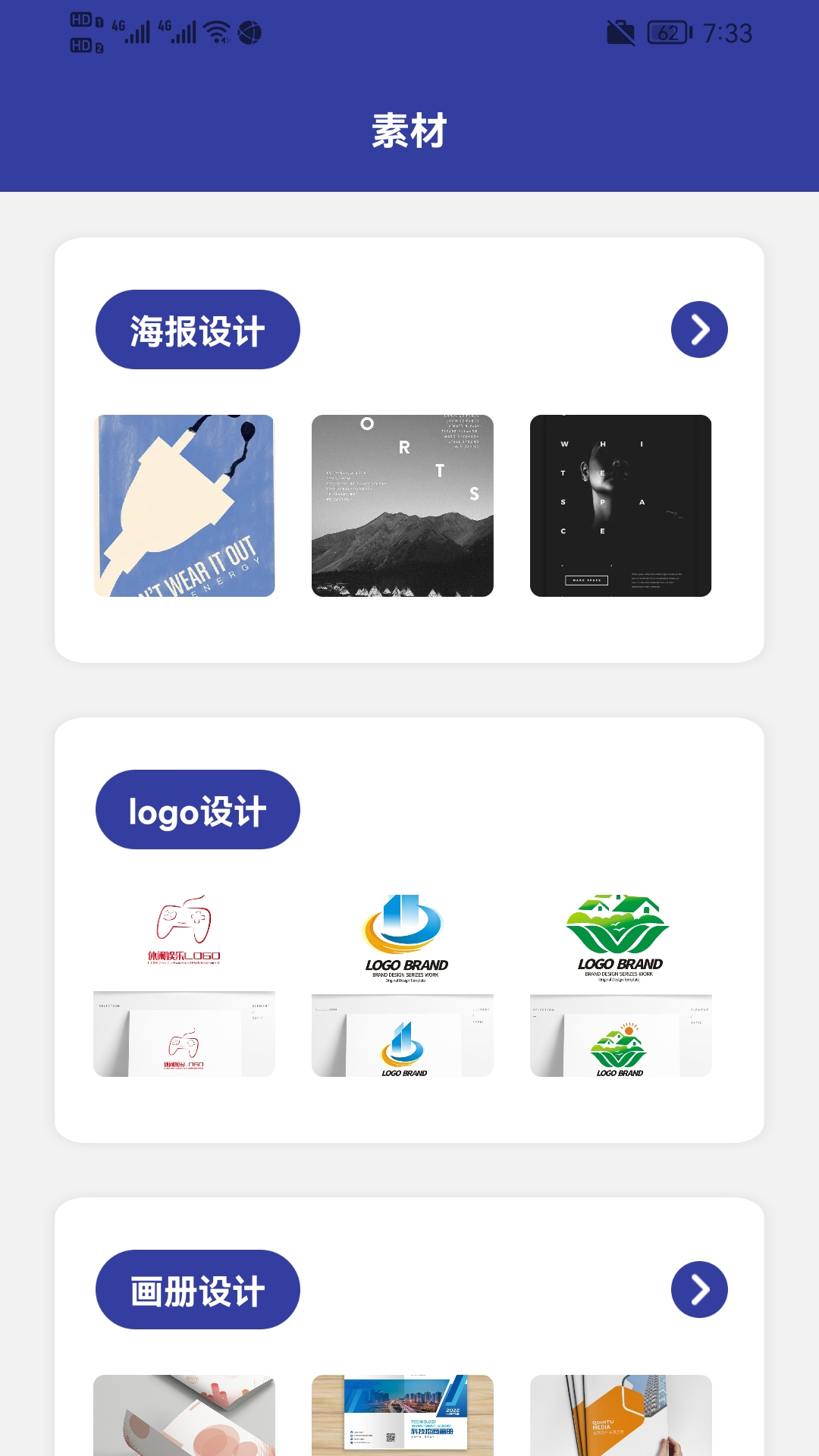
Task: Open the 画册设计 category
Action: pyautogui.click(x=197, y=1290)
